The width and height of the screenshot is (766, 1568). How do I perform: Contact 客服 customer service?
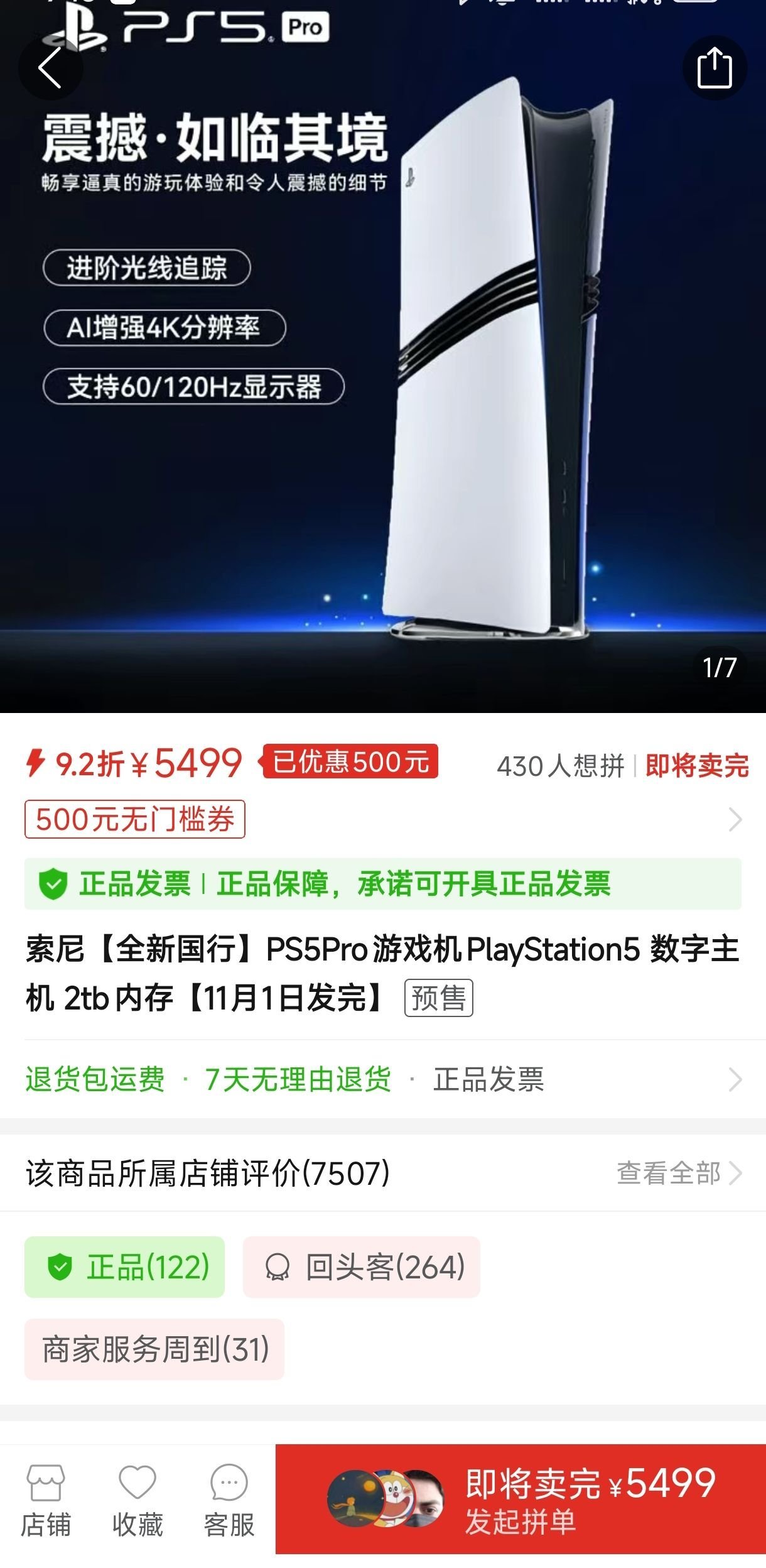coord(229,1500)
